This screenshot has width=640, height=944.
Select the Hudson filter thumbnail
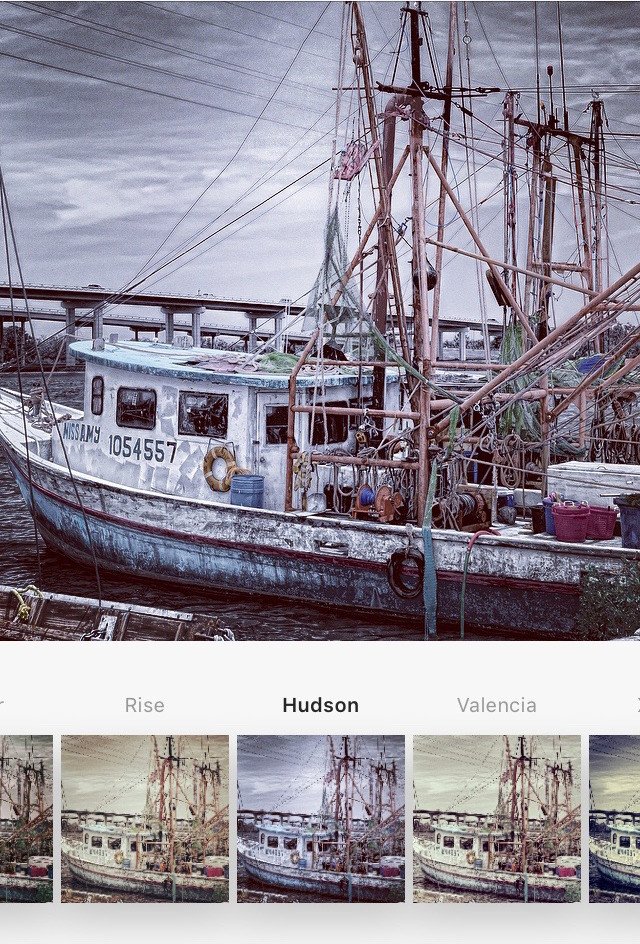pyautogui.click(x=320, y=818)
